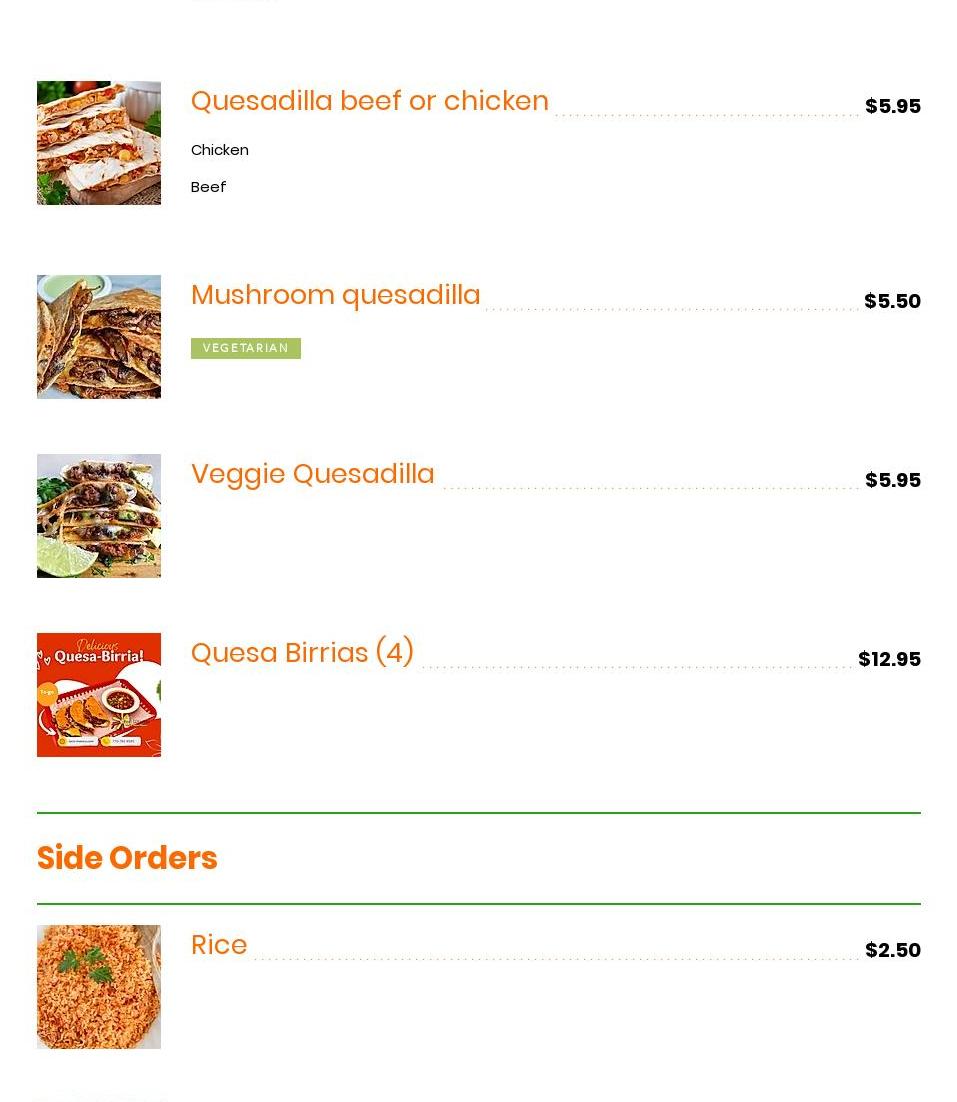Screen dimensions: 957x1102
Task: View the Veggie Quesadilla item
Action: coord(312,474)
